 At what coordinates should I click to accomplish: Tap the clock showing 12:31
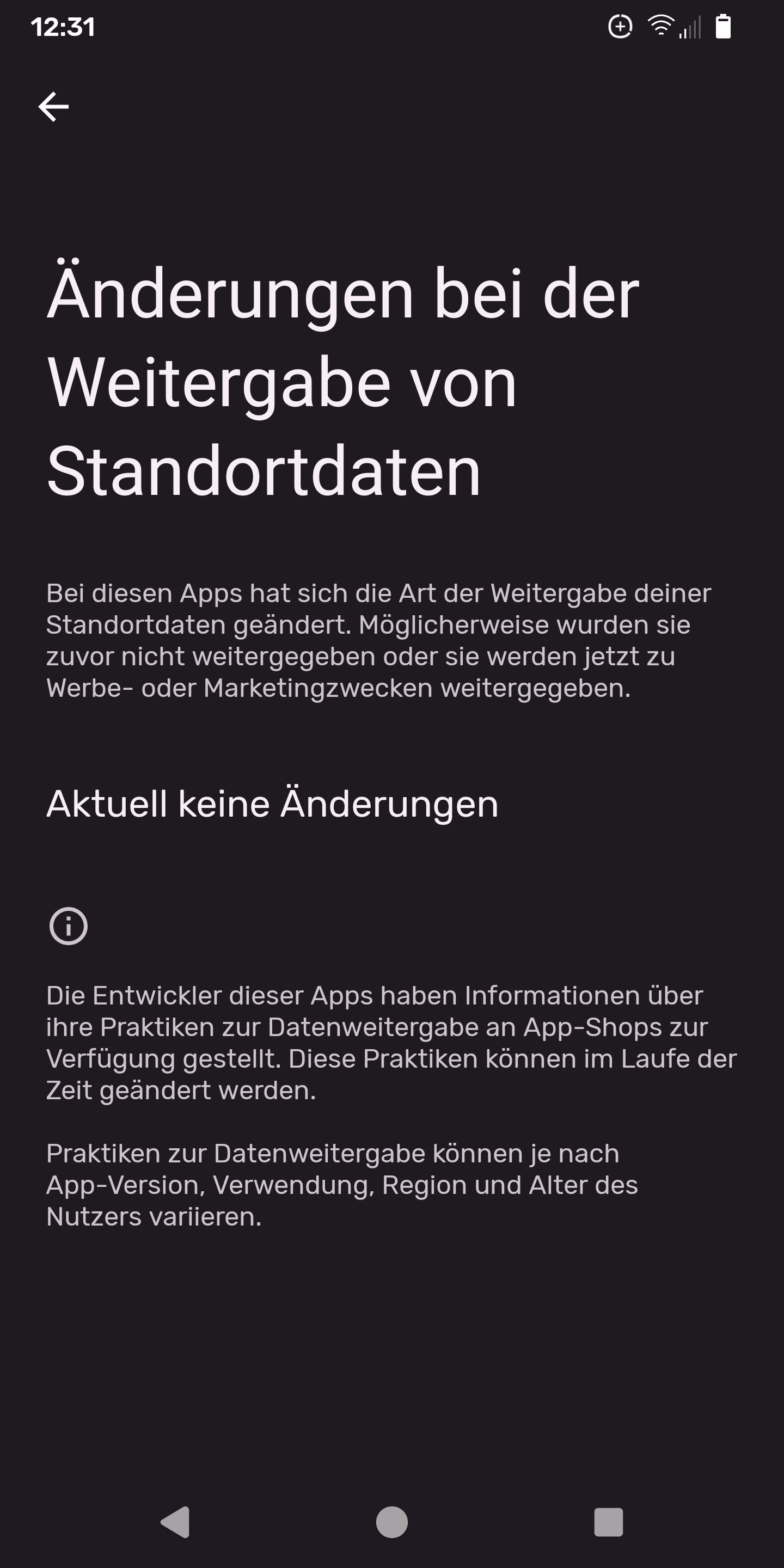[64, 27]
